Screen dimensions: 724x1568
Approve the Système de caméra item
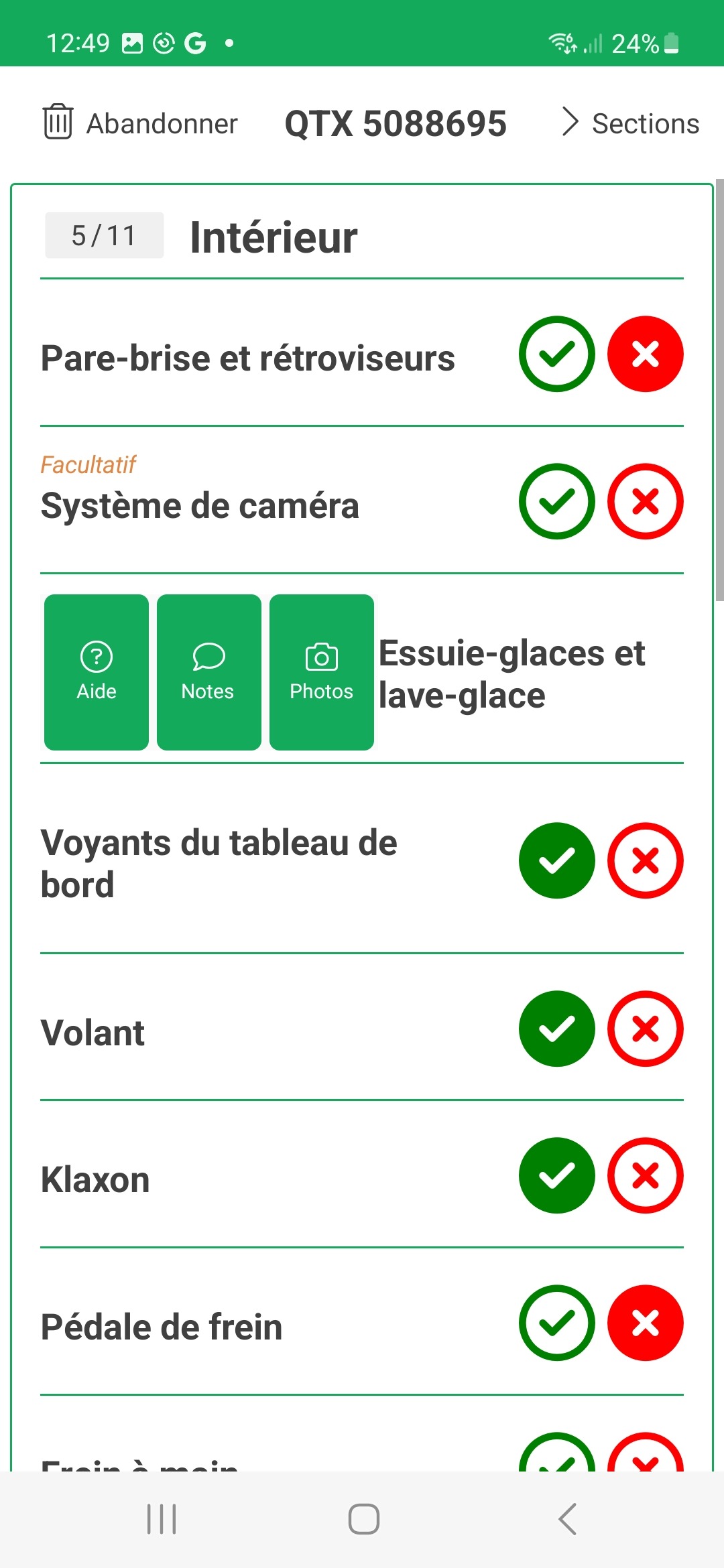[556, 501]
